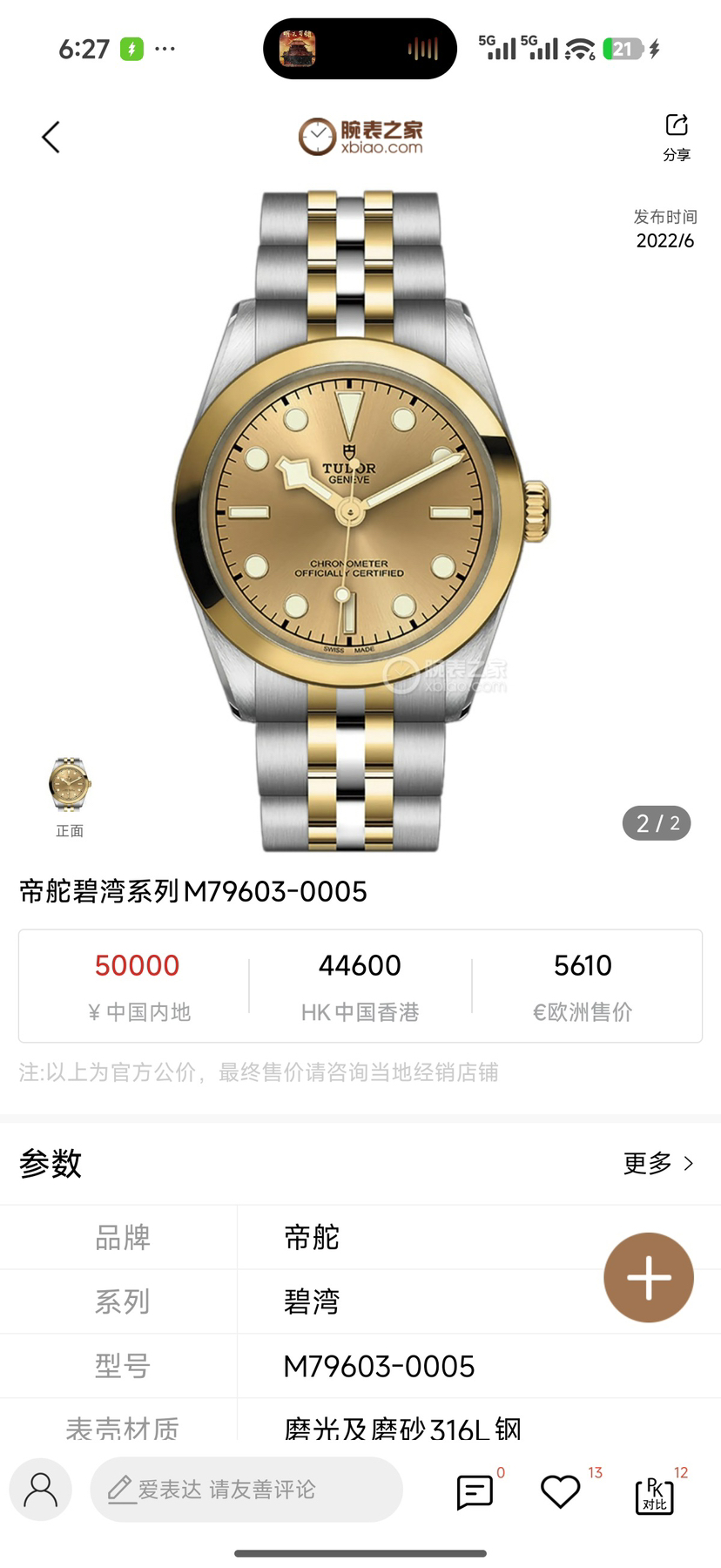Screen dimensions: 721x1568
Task: Tap the comment input field
Action: (246, 1490)
